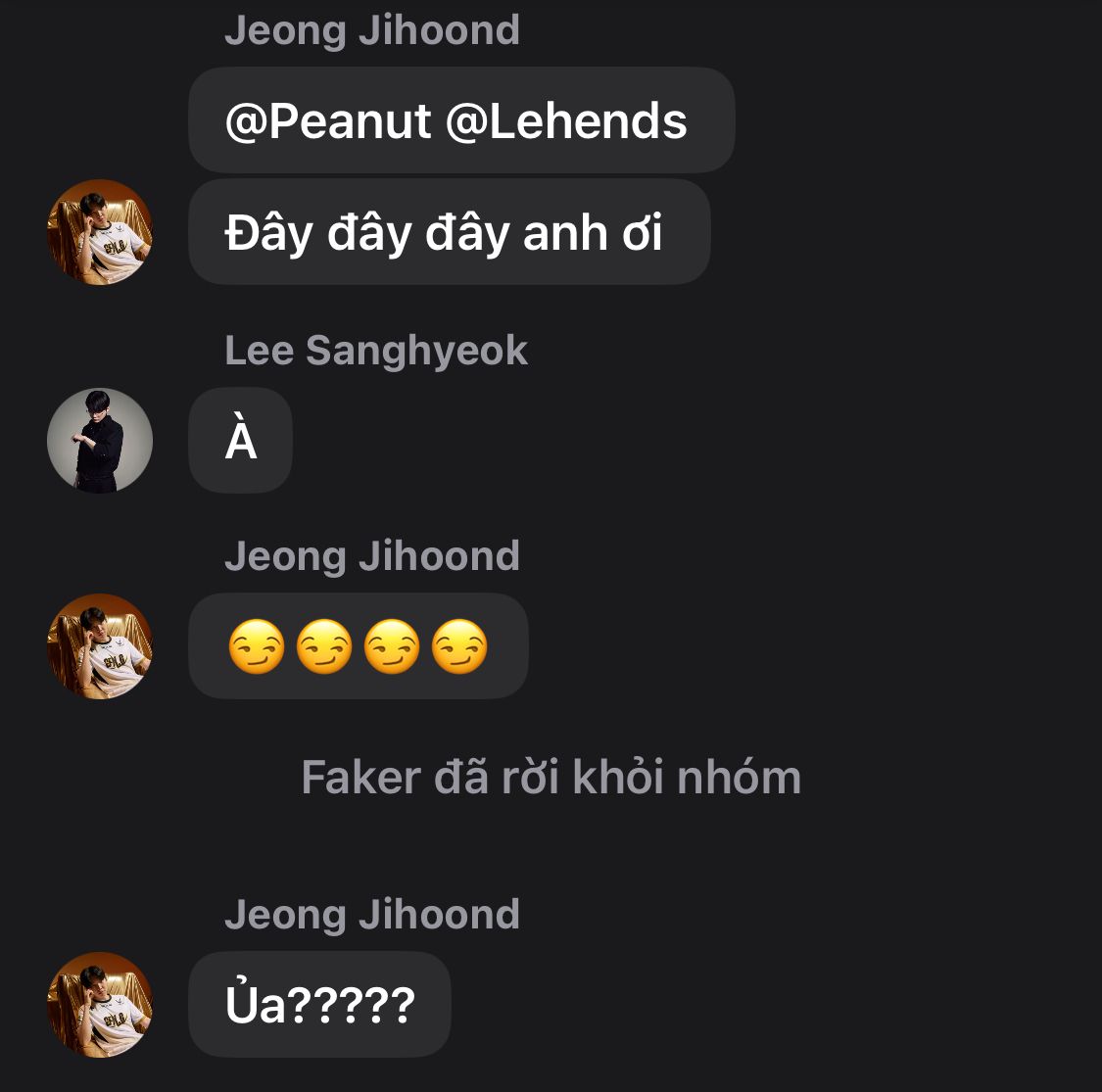Tap Jeong Jihoond's avatar beside the "Ủa?????" message
This screenshot has width=1102, height=1092.
tap(100, 1005)
